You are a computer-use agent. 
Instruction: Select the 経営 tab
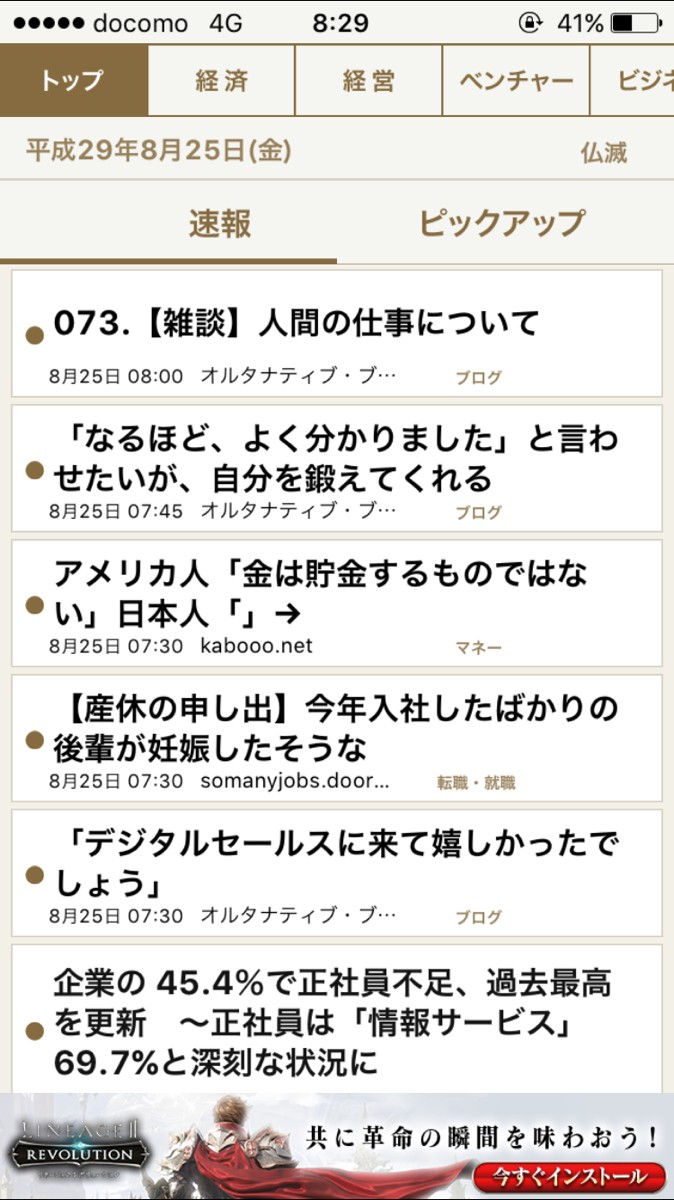[x=368, y=81]
